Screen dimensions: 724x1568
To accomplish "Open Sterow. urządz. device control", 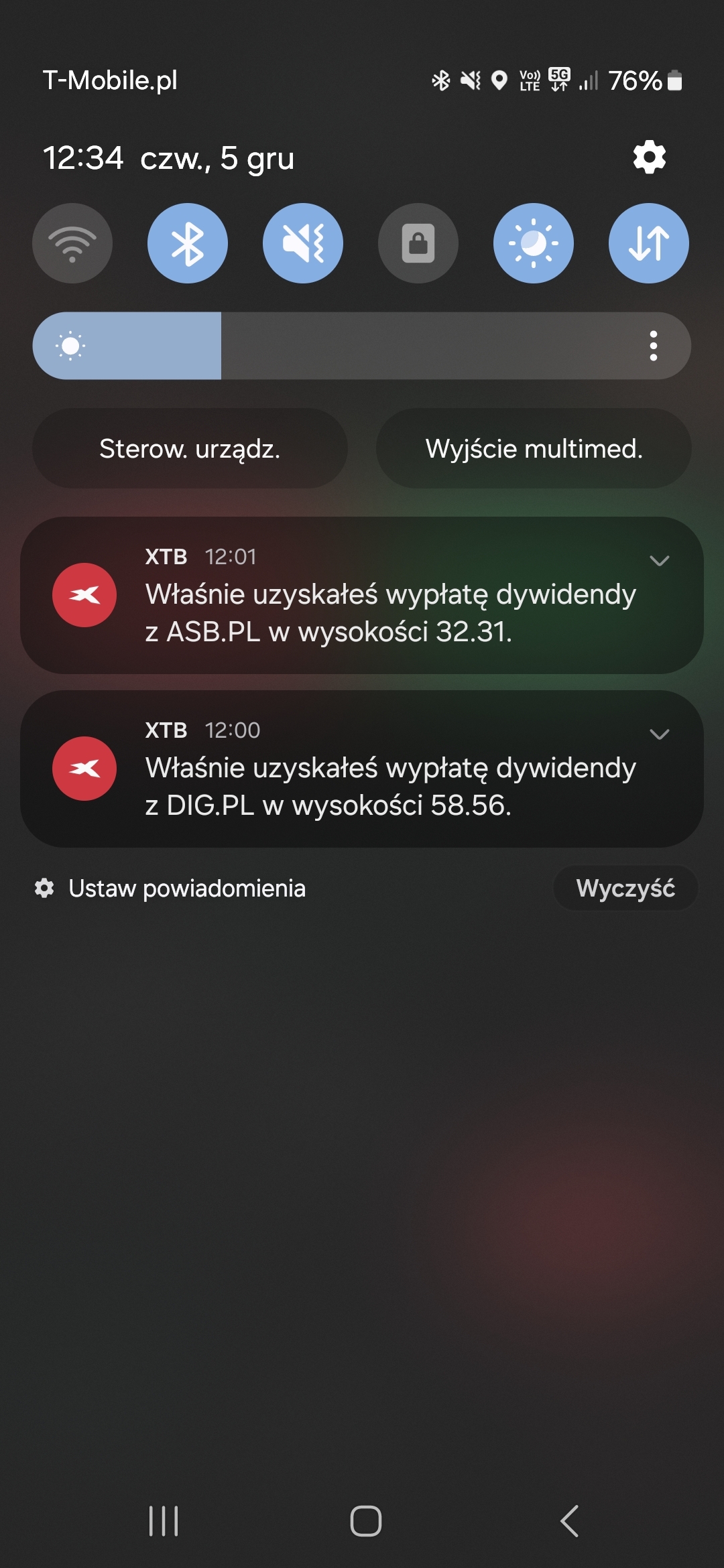I will point(190,448).
